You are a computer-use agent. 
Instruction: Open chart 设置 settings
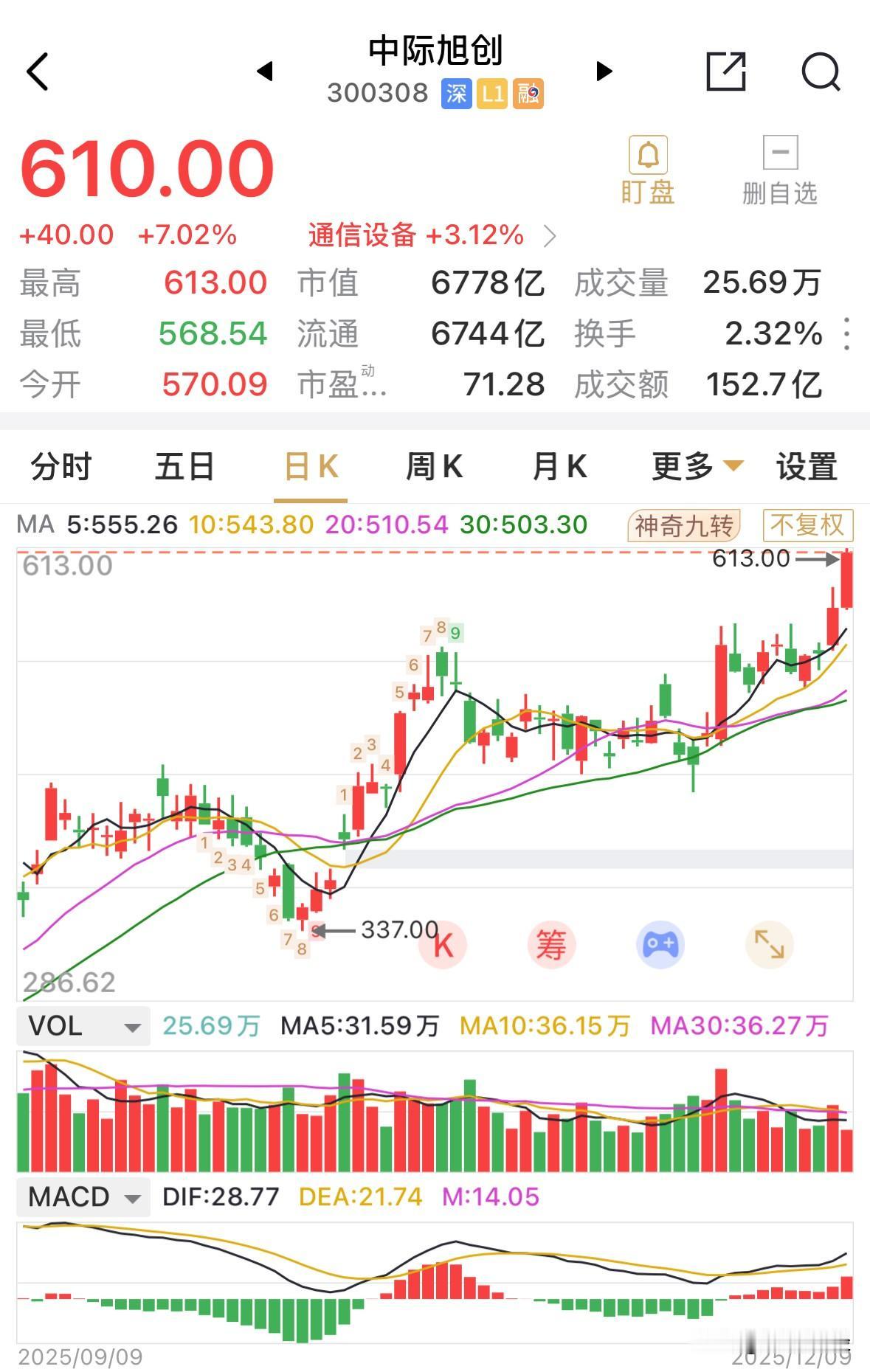(805, 466)
